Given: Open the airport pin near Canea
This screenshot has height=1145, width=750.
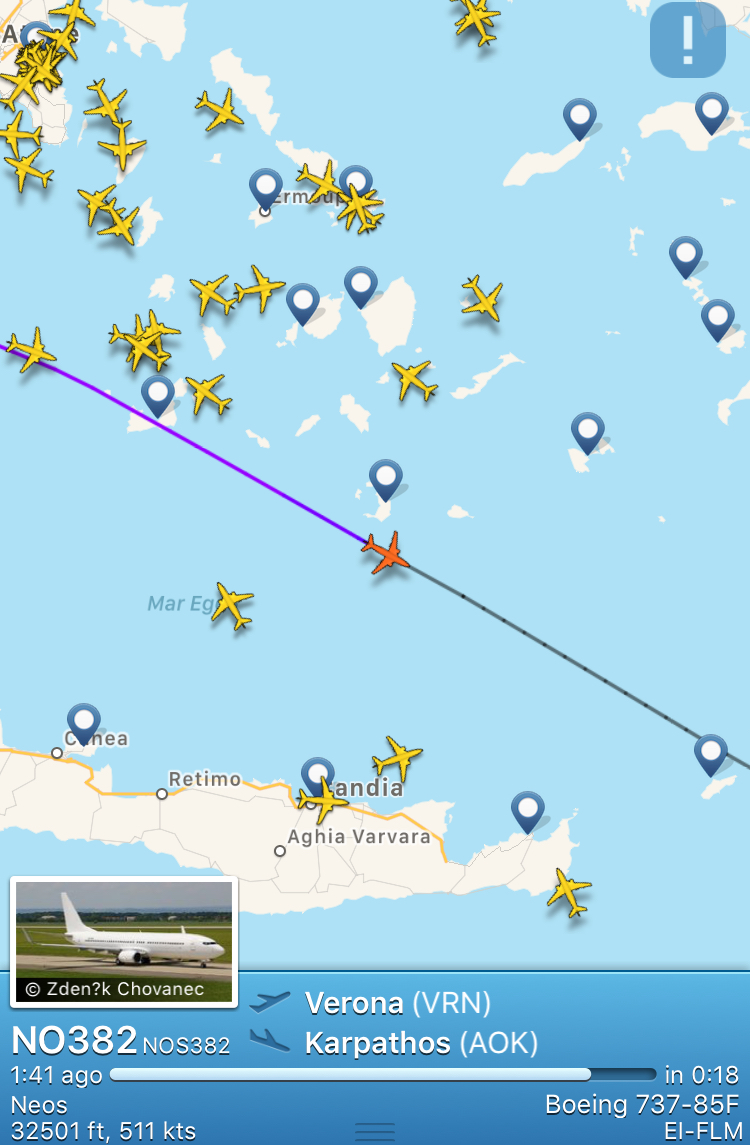Looking at the screenshot, I should coord(84,722).
